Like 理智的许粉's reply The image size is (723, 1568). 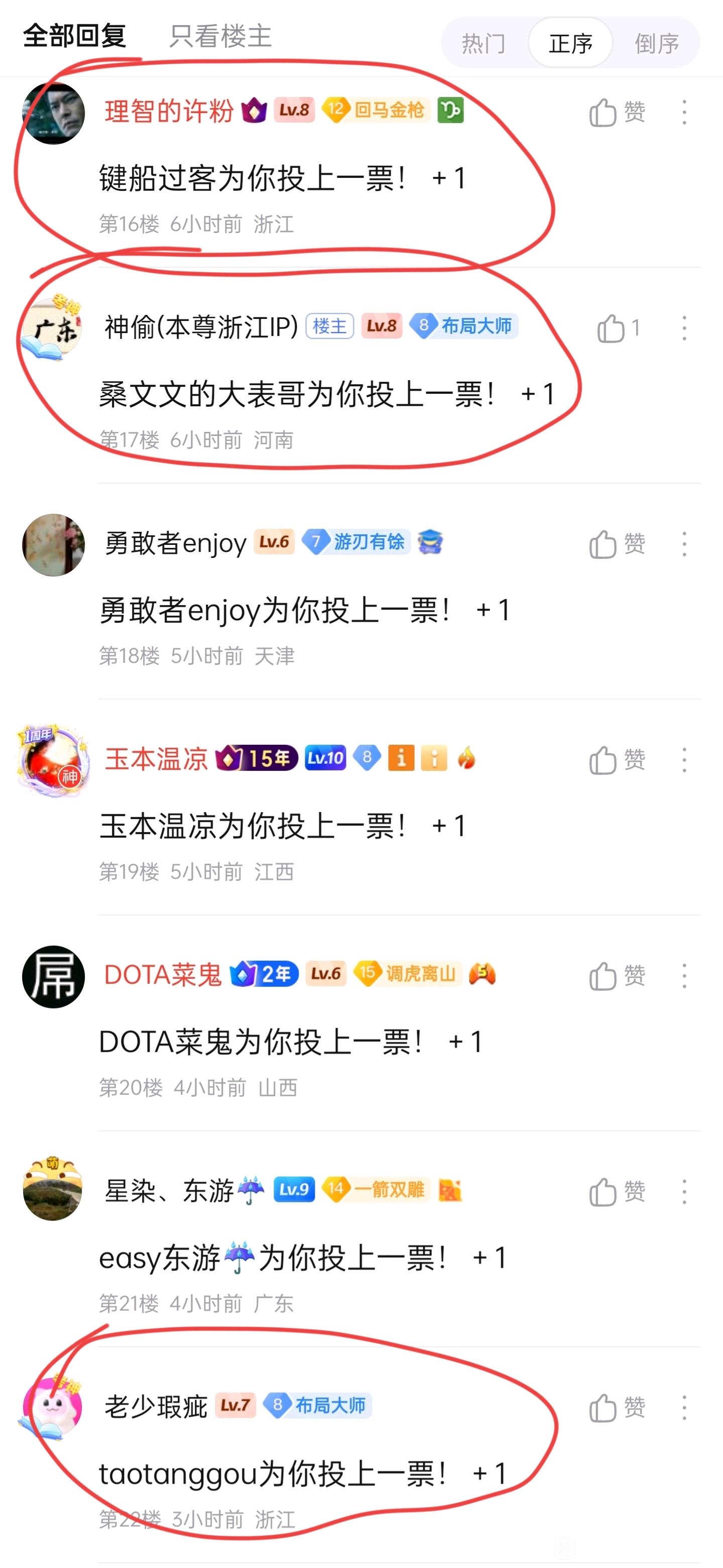pos(617,113)
